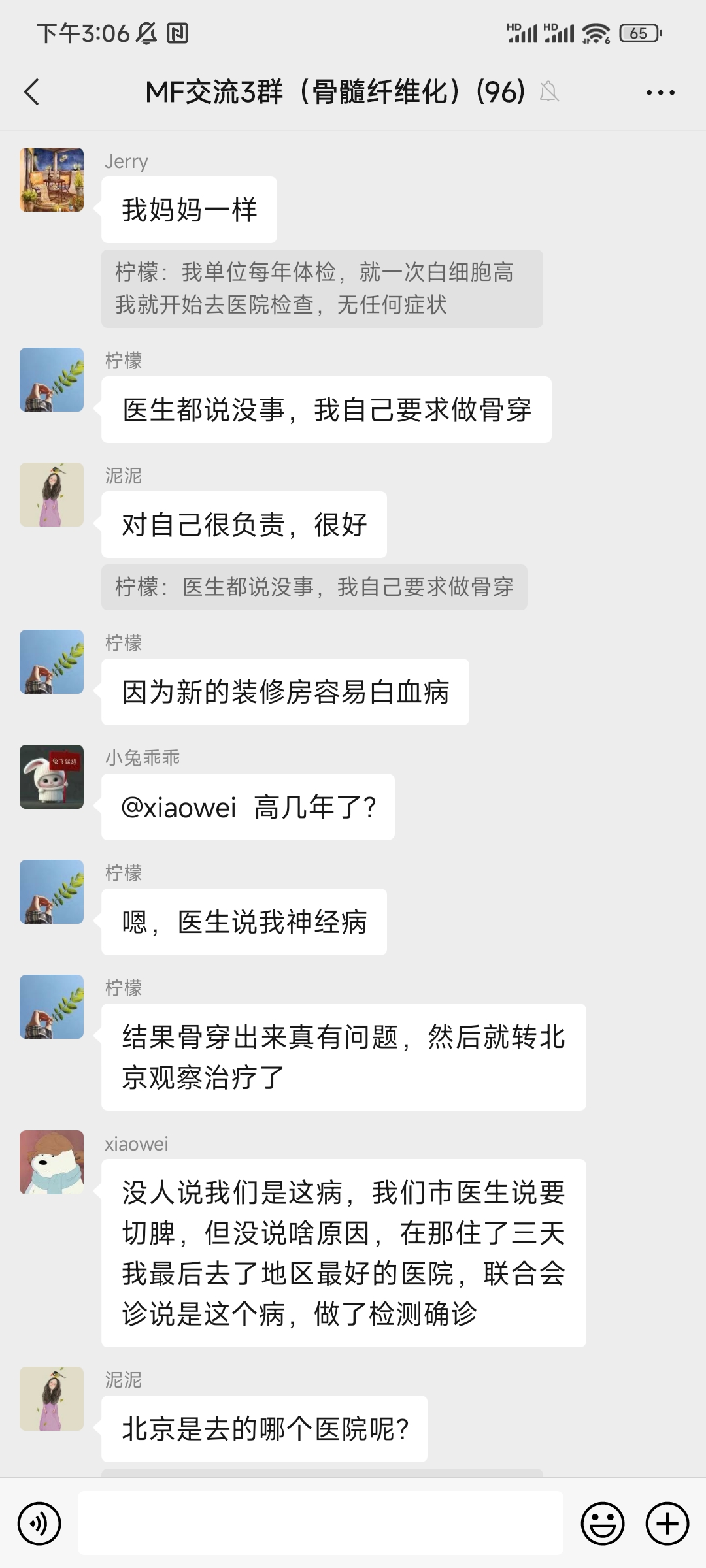Tap the plus icon for more attachments
Screen dimensions: 706x1568
click(666, 1522)
